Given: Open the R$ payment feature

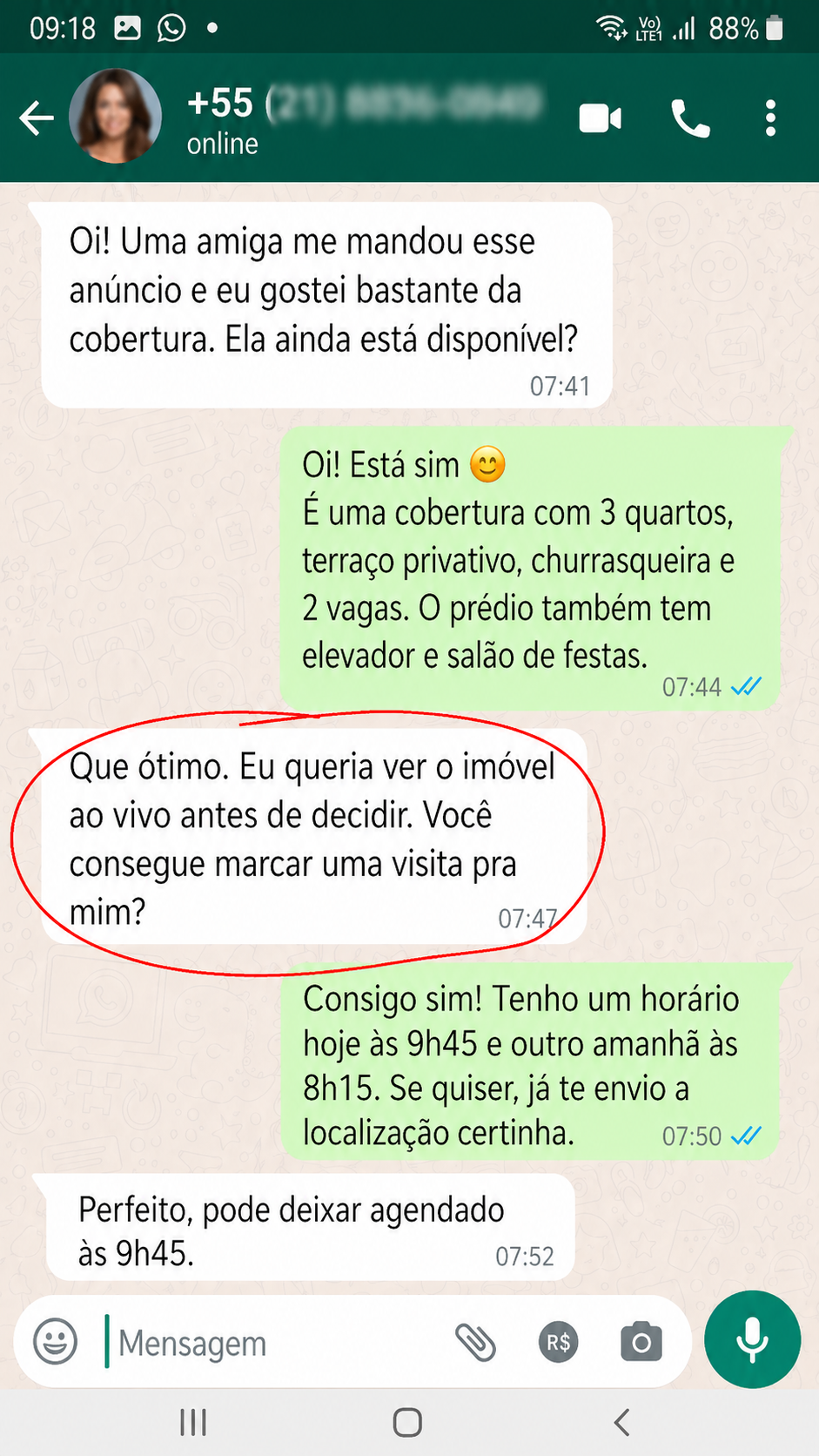Looking at the screenshot, I should tap(558, 1342).
